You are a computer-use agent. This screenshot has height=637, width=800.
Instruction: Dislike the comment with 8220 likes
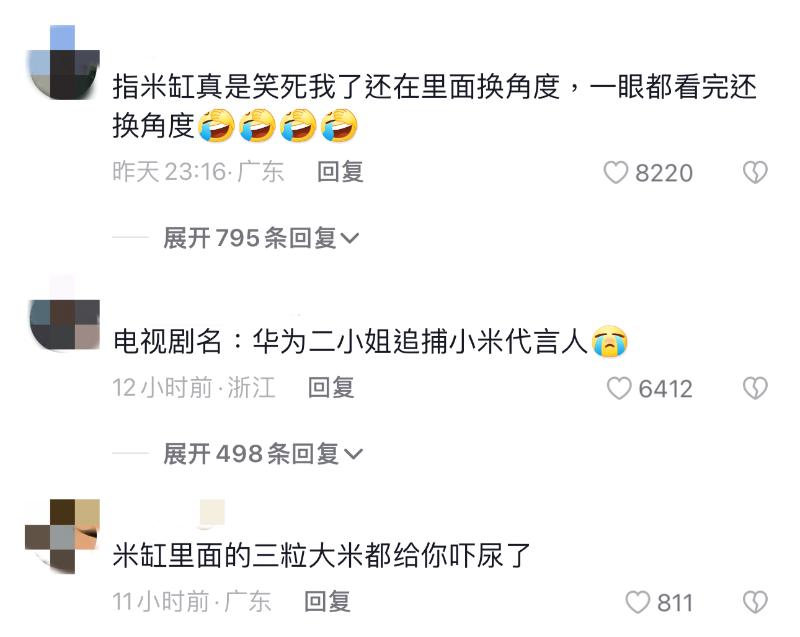click(x=754, y=173)
